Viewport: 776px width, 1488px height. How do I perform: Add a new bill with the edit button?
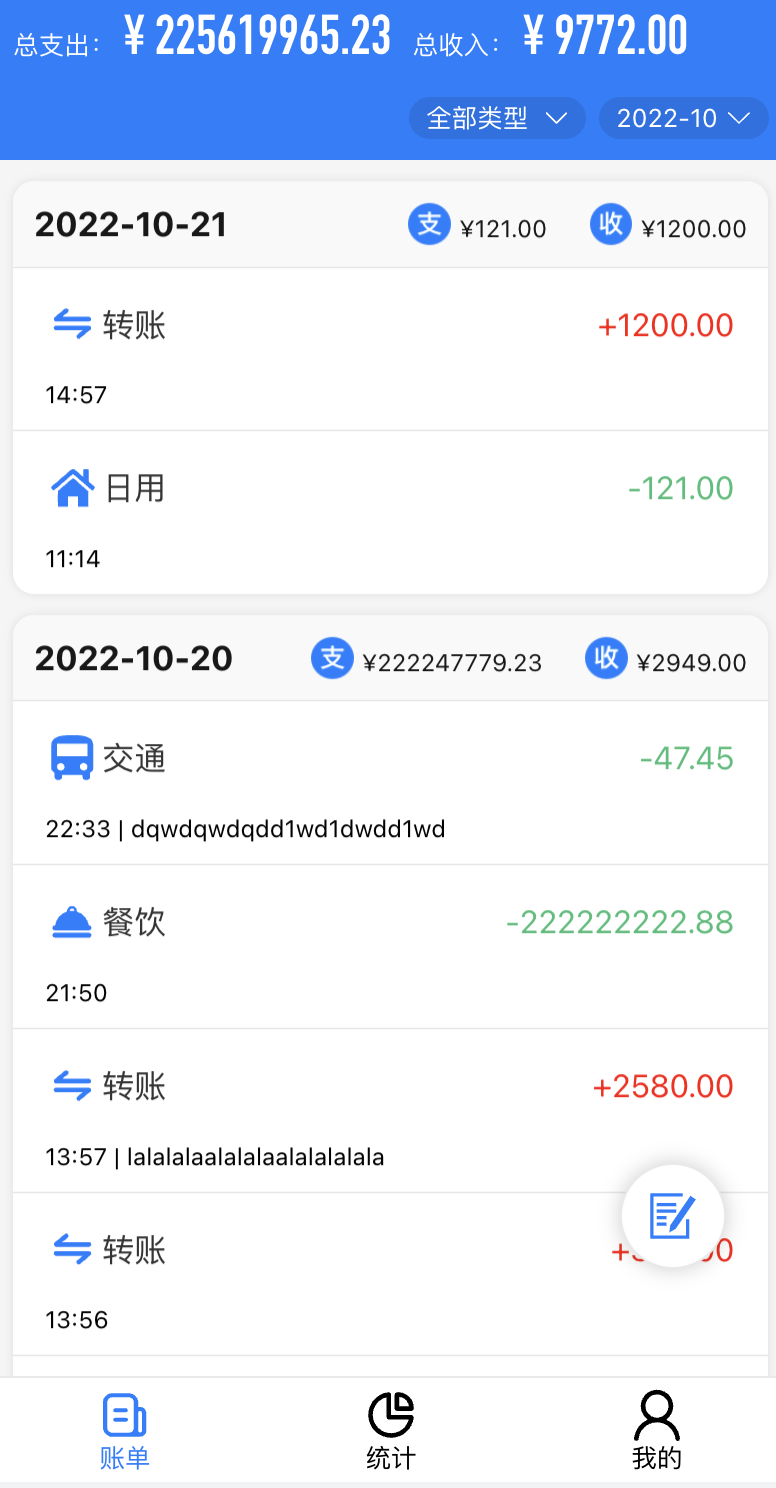tap(672, 1216)
